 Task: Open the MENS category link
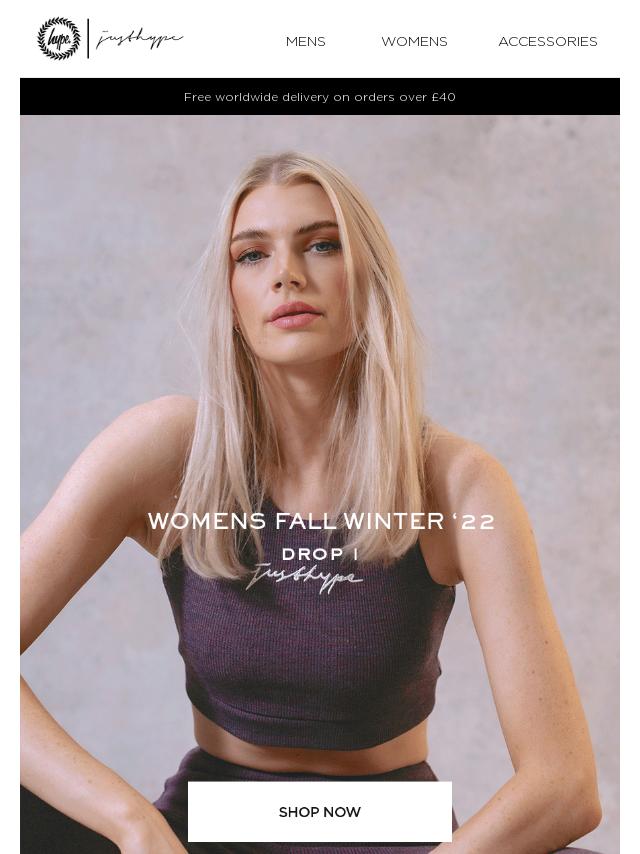pyautogui.click(x=305, y=41)
